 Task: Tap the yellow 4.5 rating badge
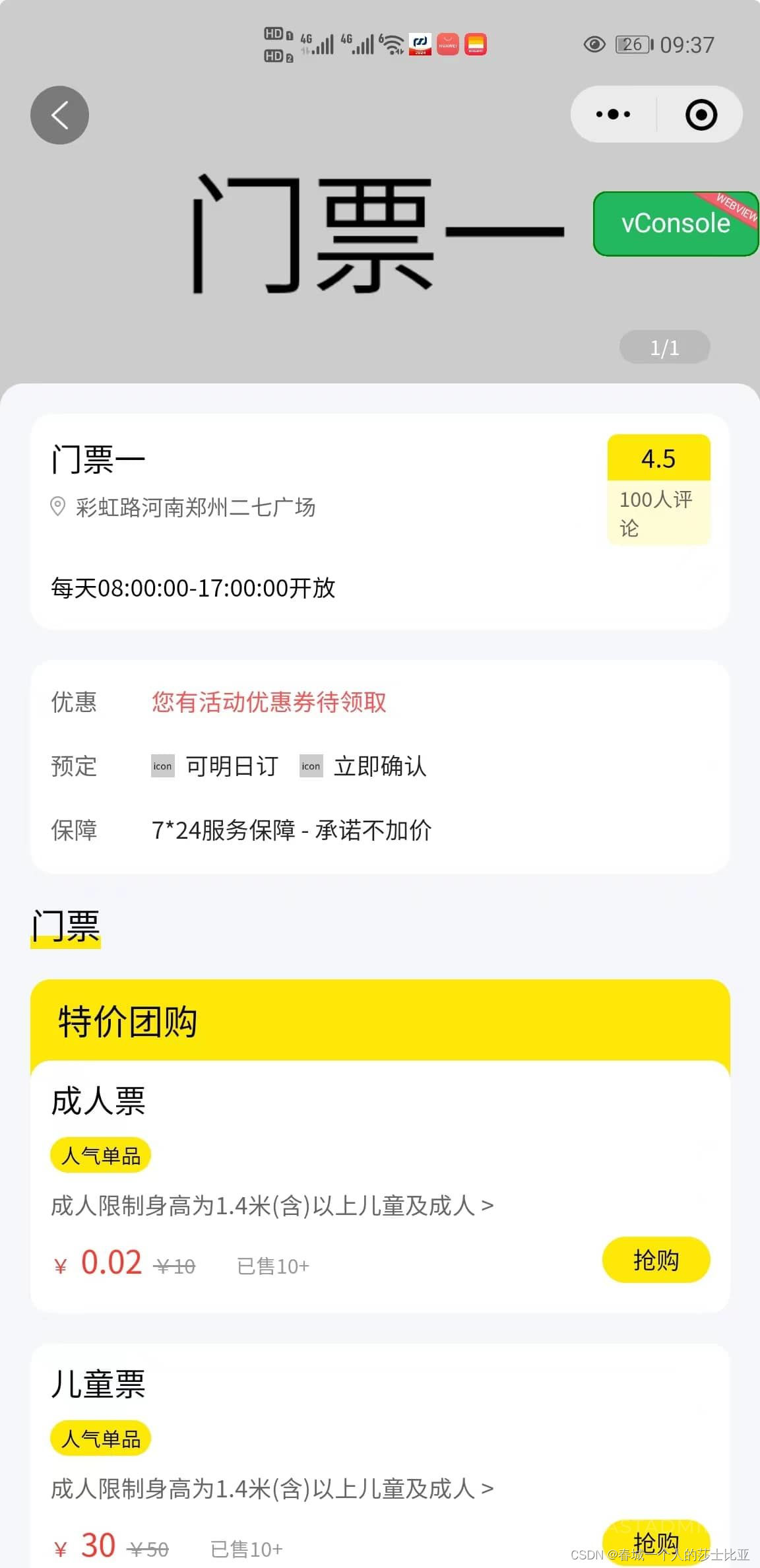pos(658,458)
